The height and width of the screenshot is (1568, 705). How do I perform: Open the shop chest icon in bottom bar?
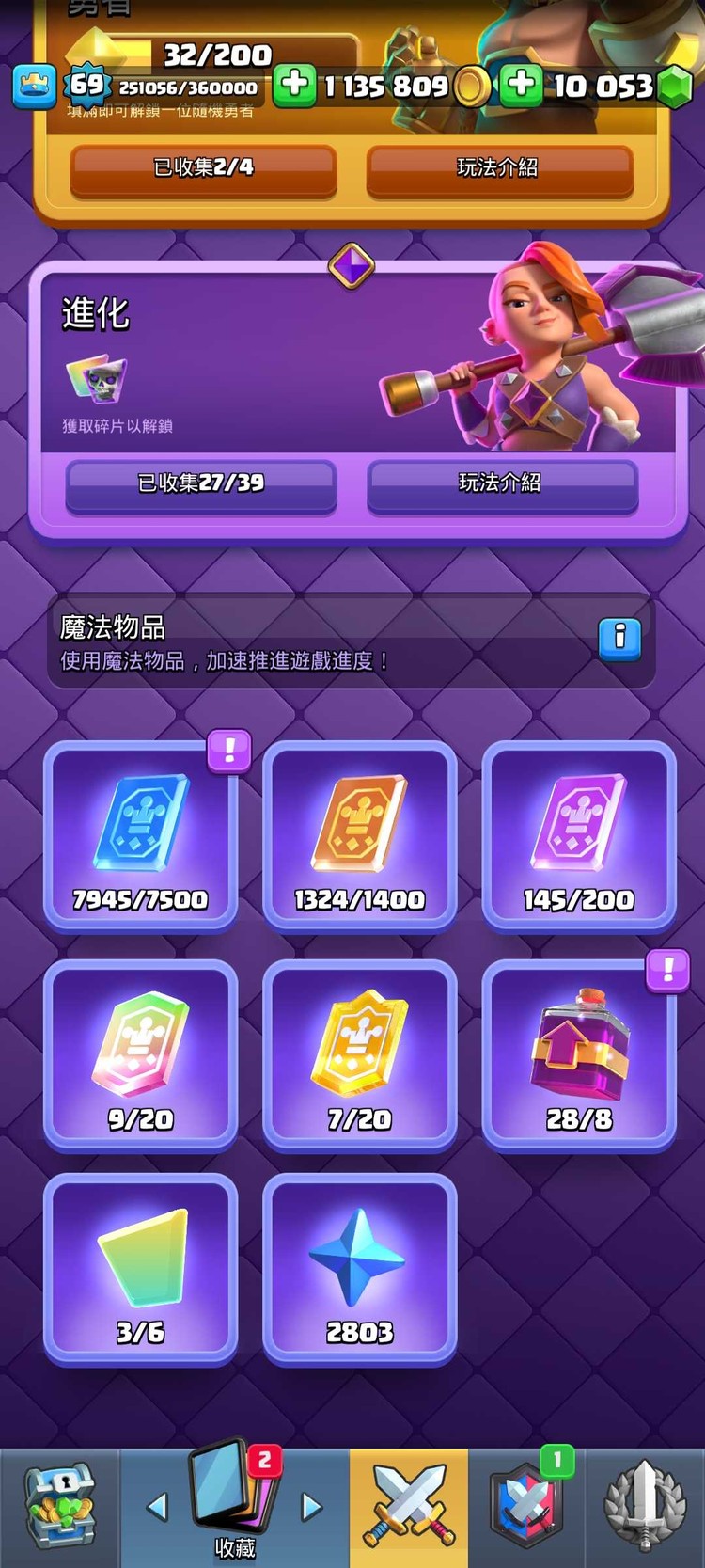click(58, 1505)
